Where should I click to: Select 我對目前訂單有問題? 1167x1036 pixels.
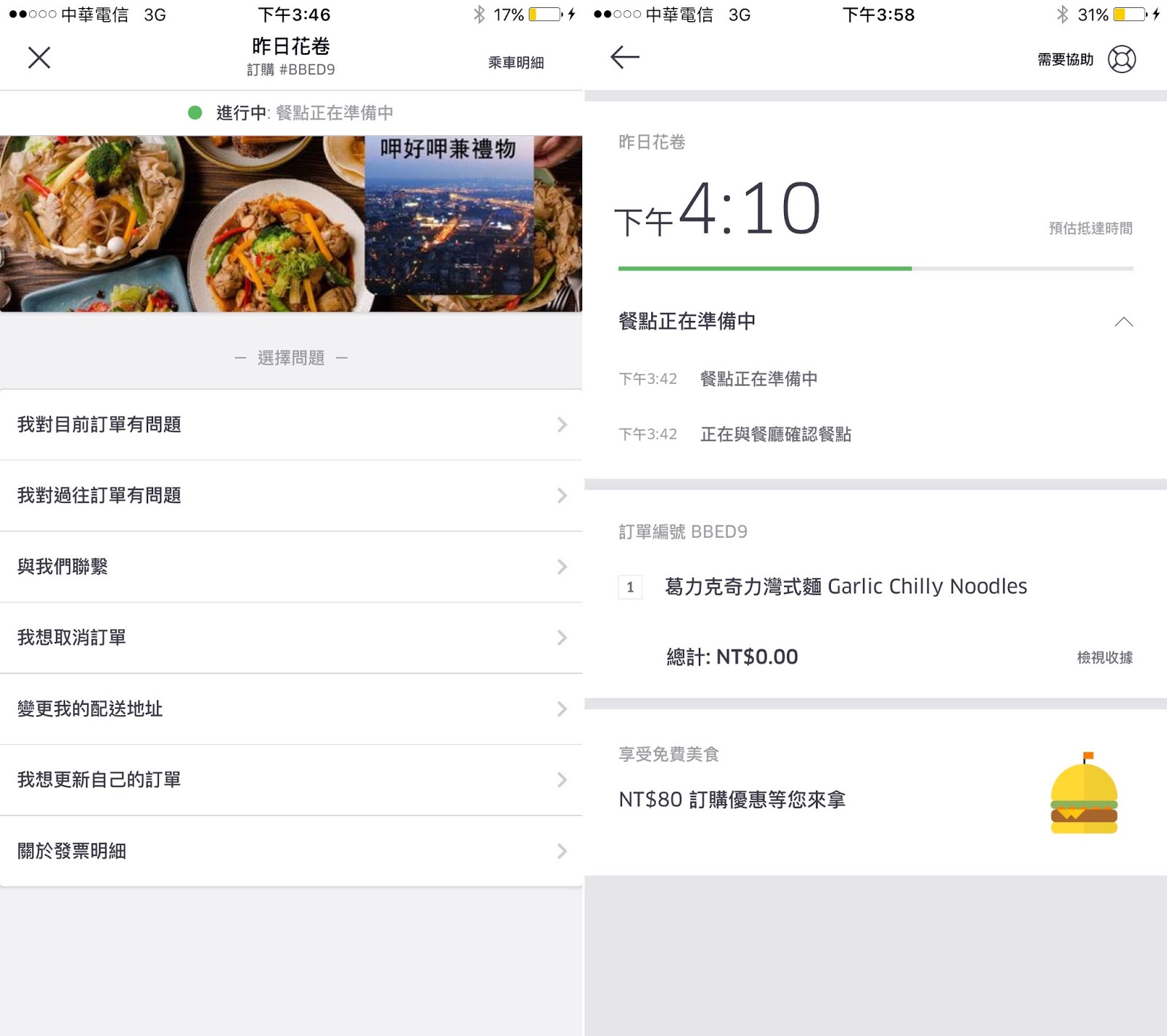point(291,425)
